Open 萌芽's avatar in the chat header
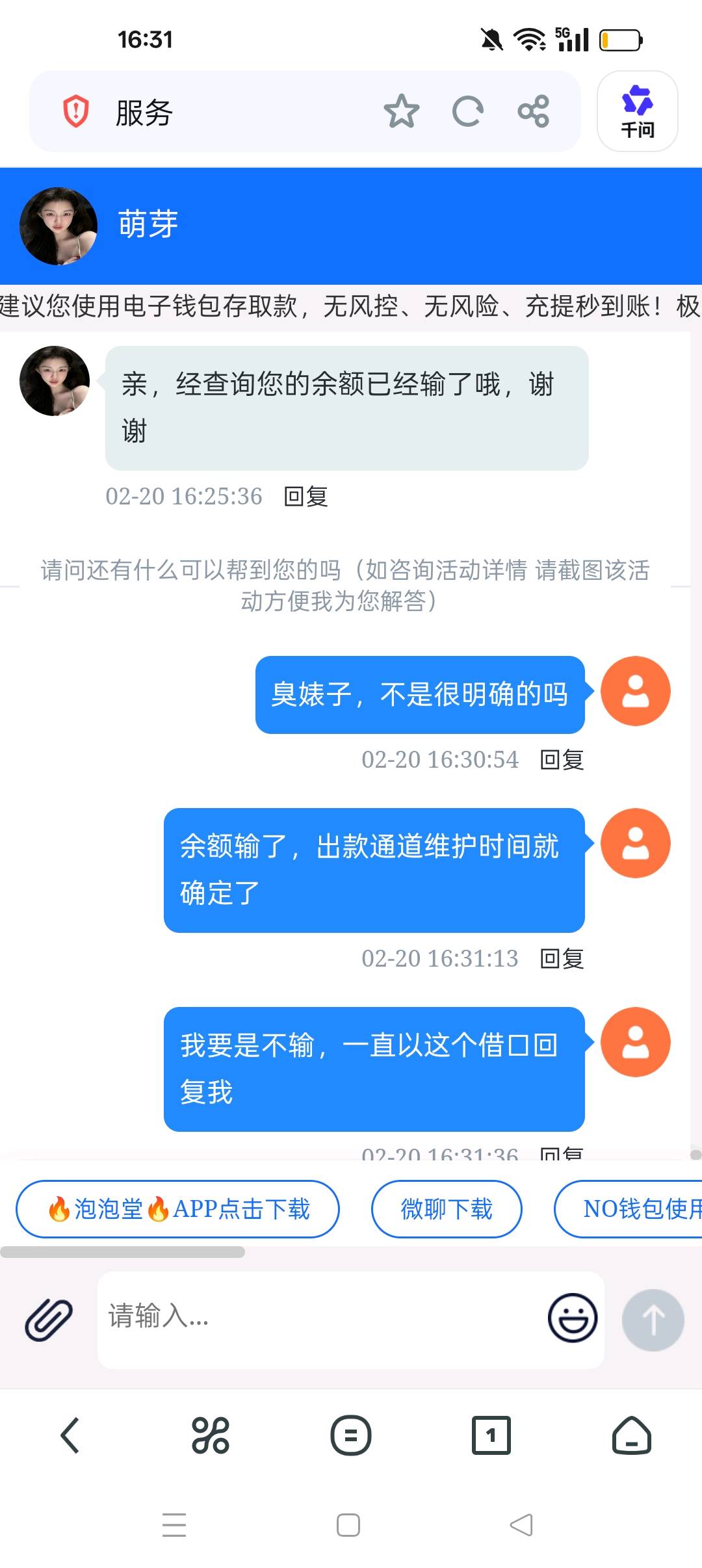Screen dimensions: 702x1568 click(58, 226)
